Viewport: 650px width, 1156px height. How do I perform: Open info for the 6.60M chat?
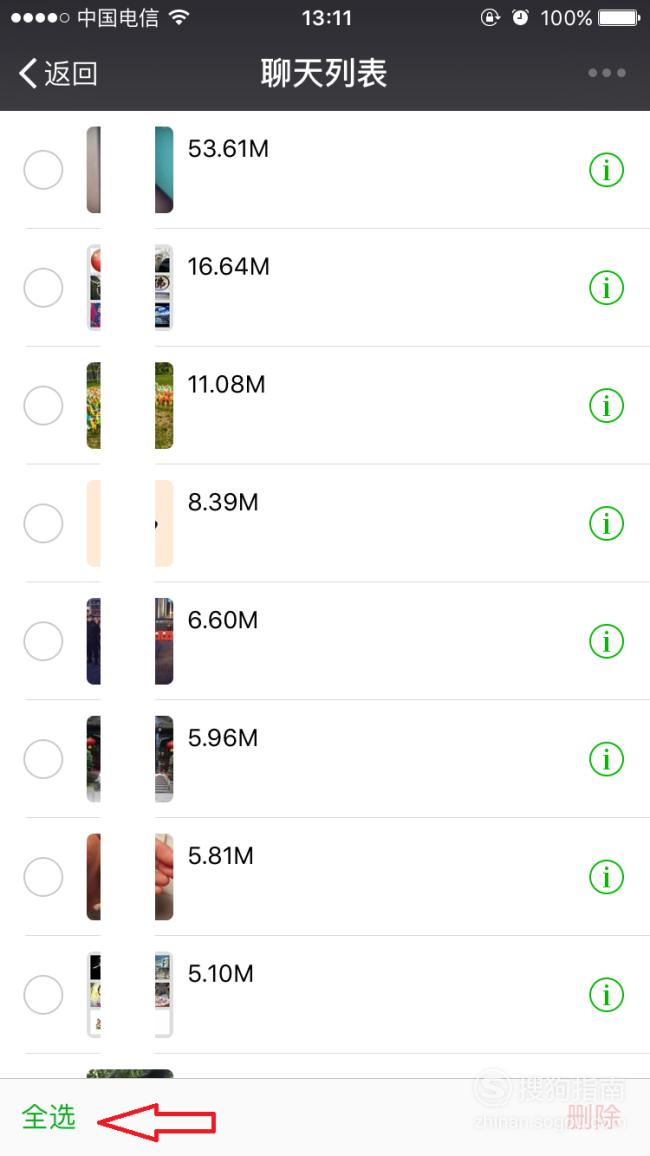pyautogui.click(x=607, y=641)
